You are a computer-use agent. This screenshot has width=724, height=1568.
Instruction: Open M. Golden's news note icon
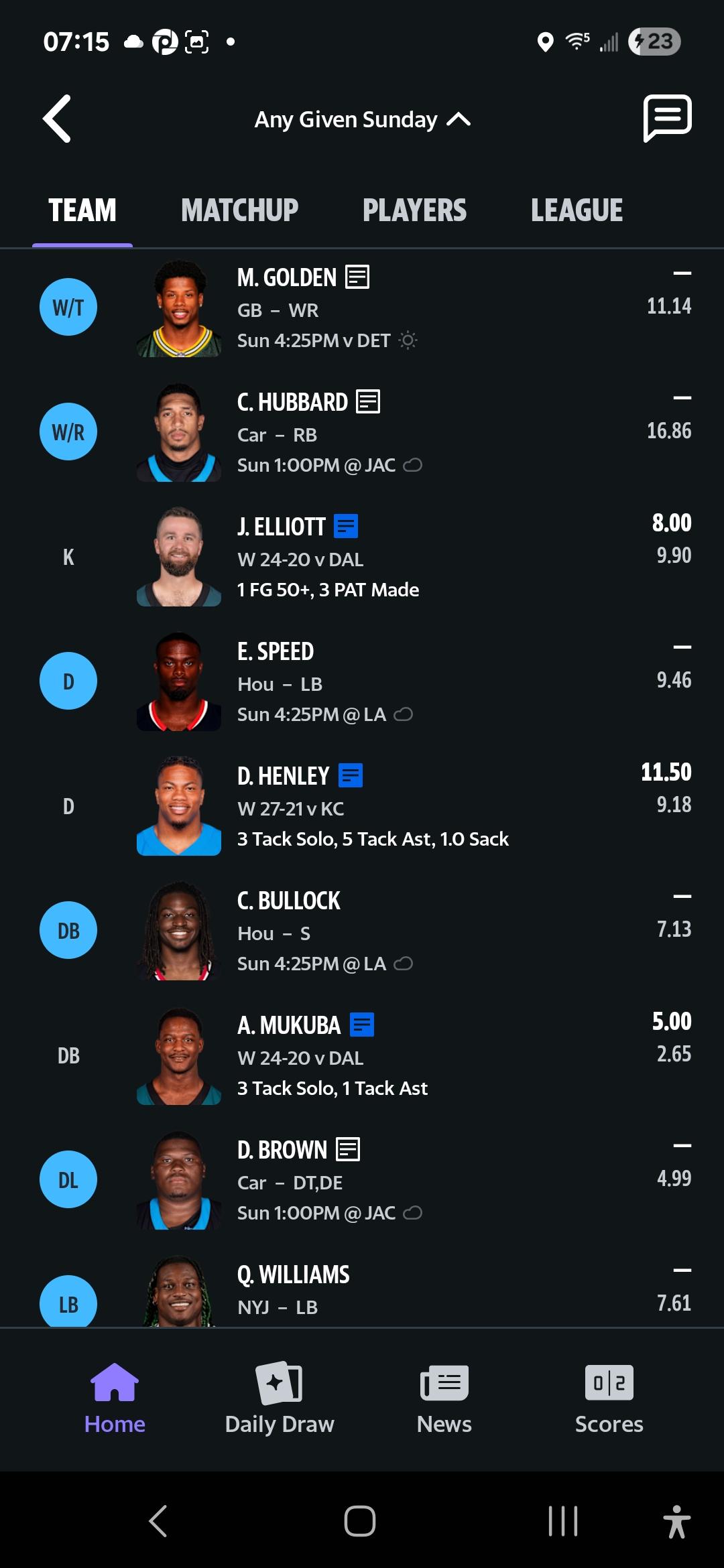(357, 277)
